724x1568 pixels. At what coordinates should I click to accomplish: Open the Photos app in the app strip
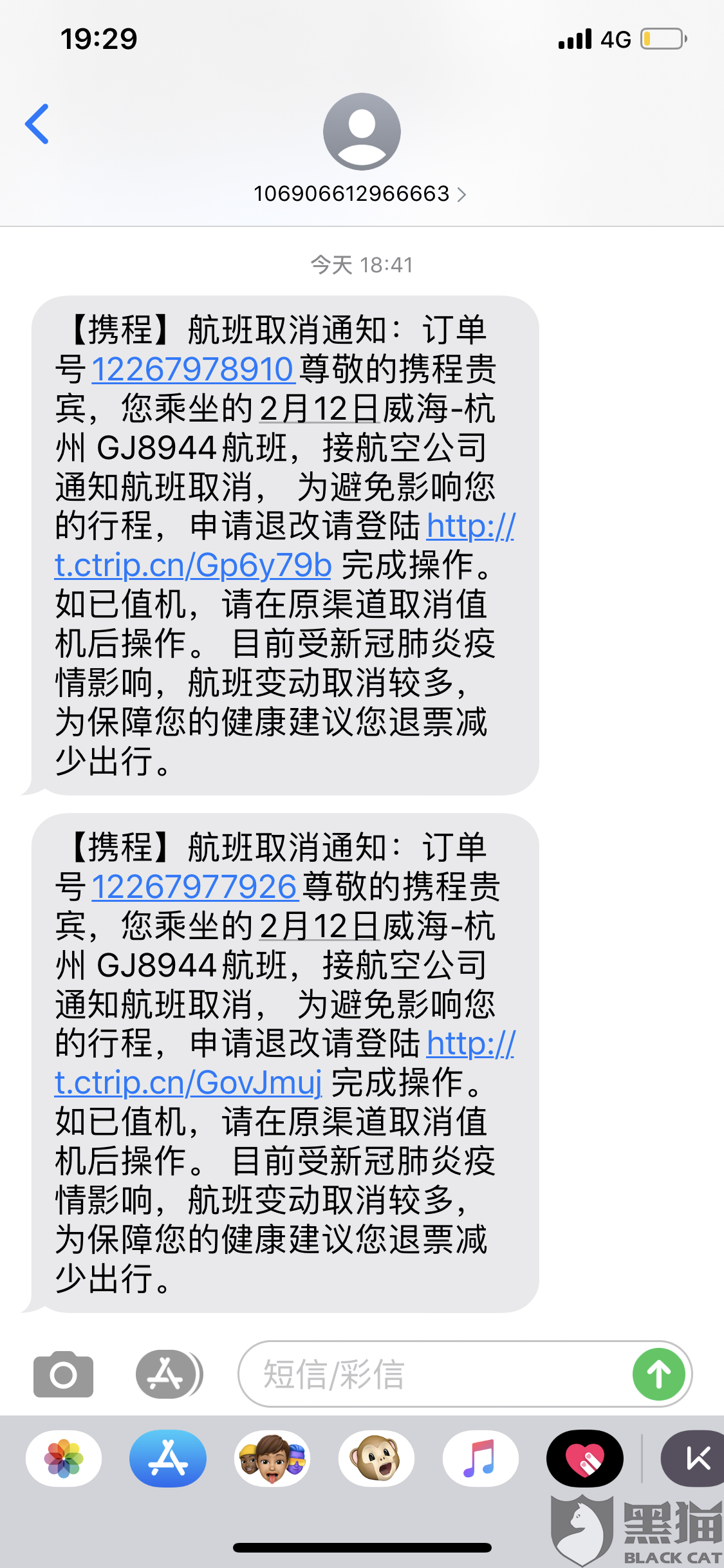point(64,1458)
